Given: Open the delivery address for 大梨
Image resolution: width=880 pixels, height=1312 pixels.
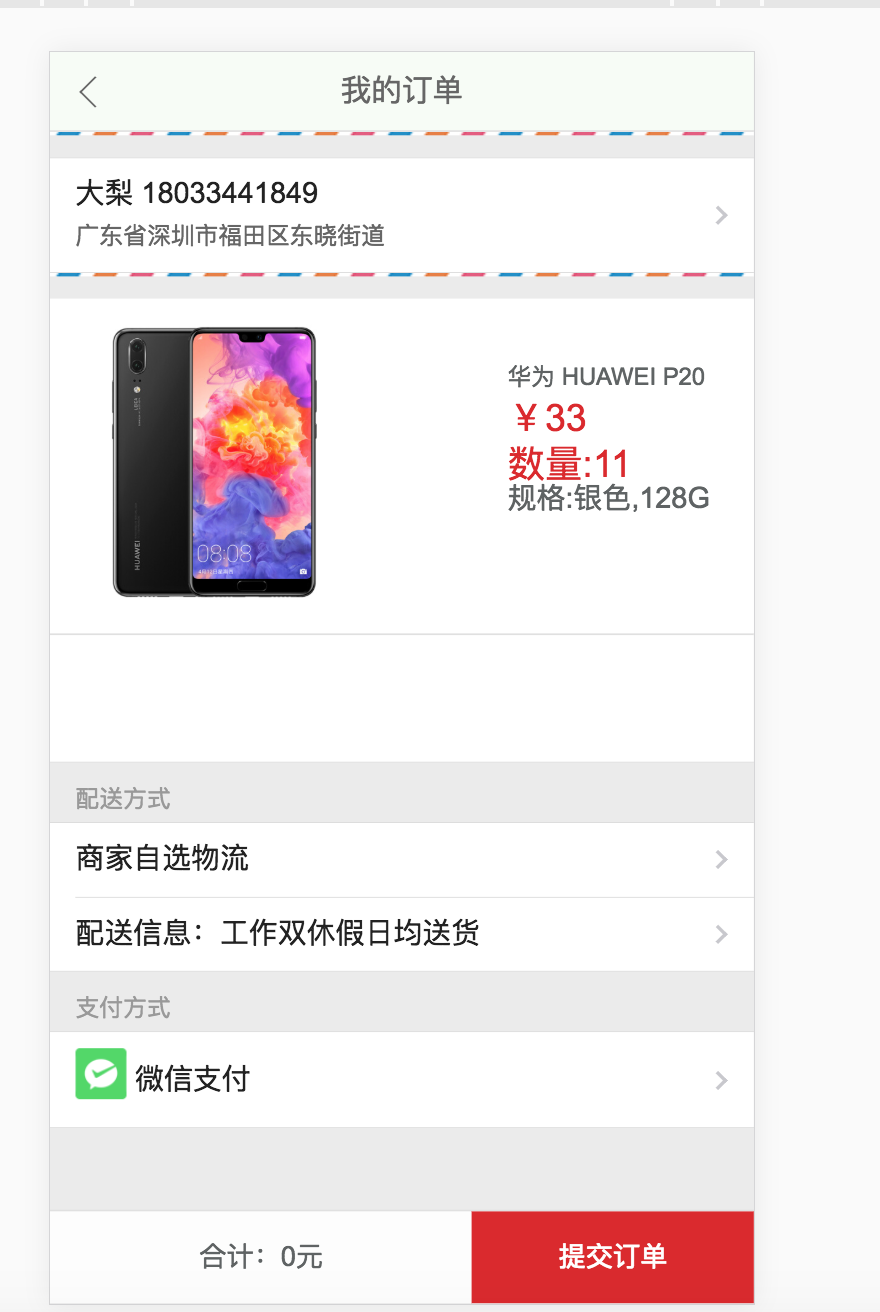Looking at the screenshot, I should [x=401, y=214].
